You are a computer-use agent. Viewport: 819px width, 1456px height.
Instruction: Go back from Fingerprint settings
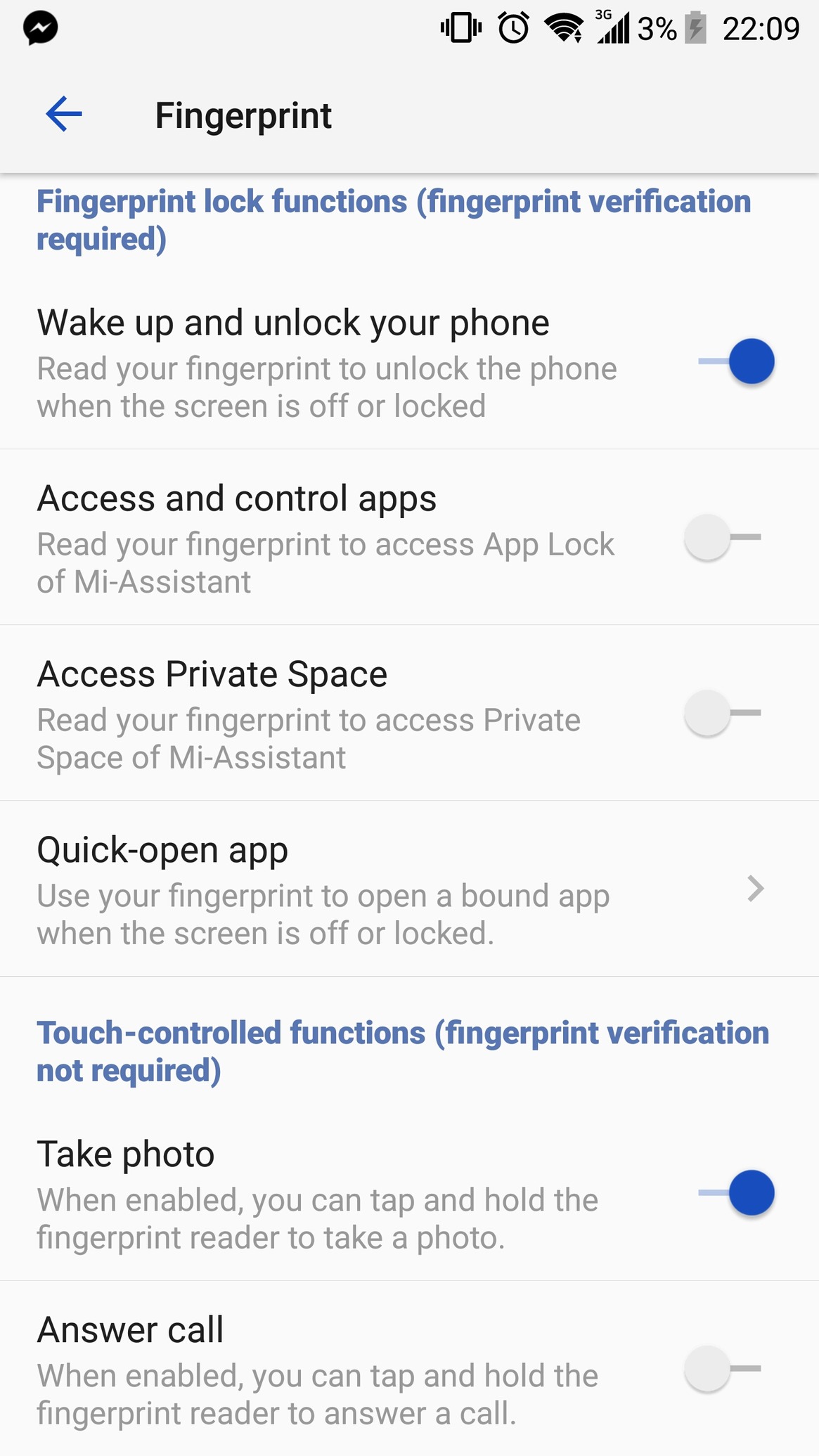click(64, 115)
